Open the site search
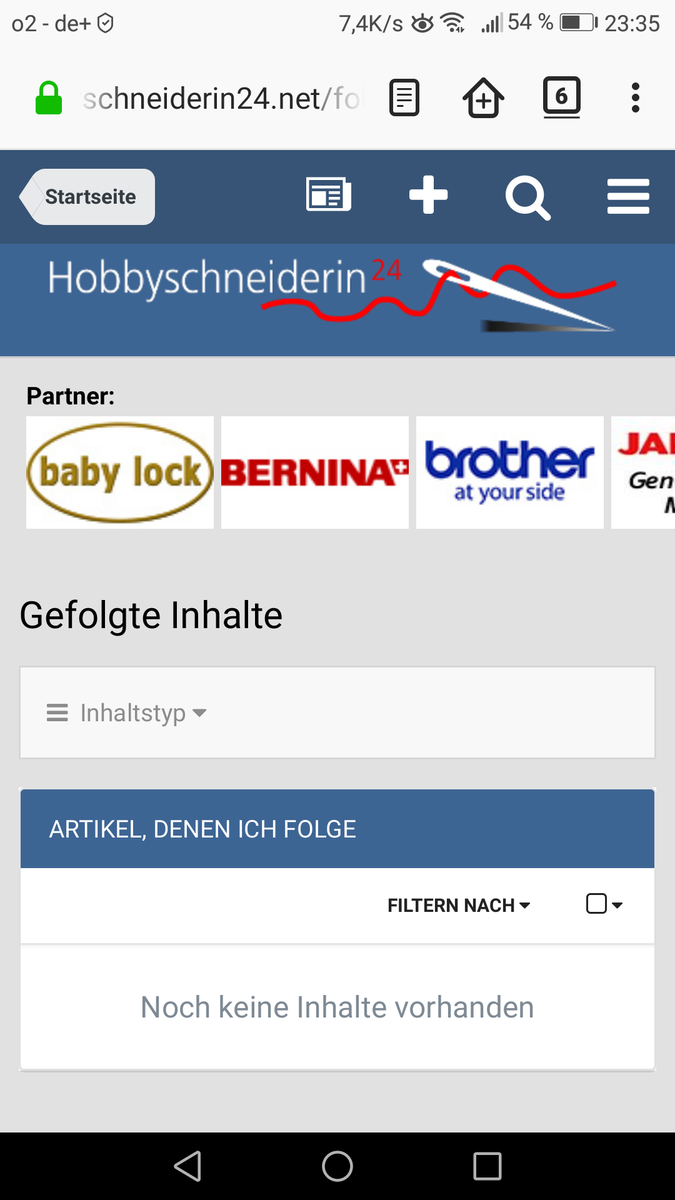The height and width of the screenshot is (1200, 675). tap(527, 196)
